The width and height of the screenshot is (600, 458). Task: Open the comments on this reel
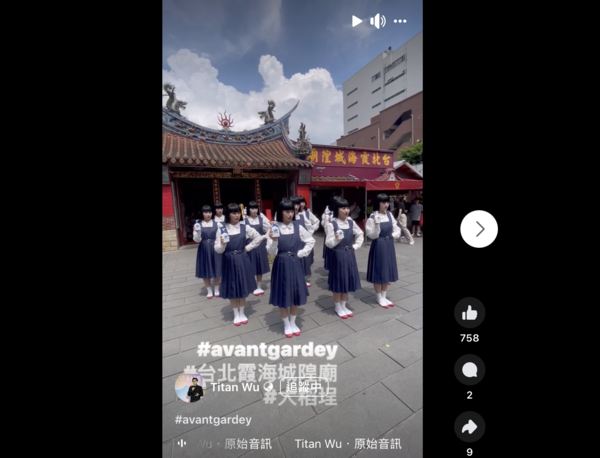[470, 370]
